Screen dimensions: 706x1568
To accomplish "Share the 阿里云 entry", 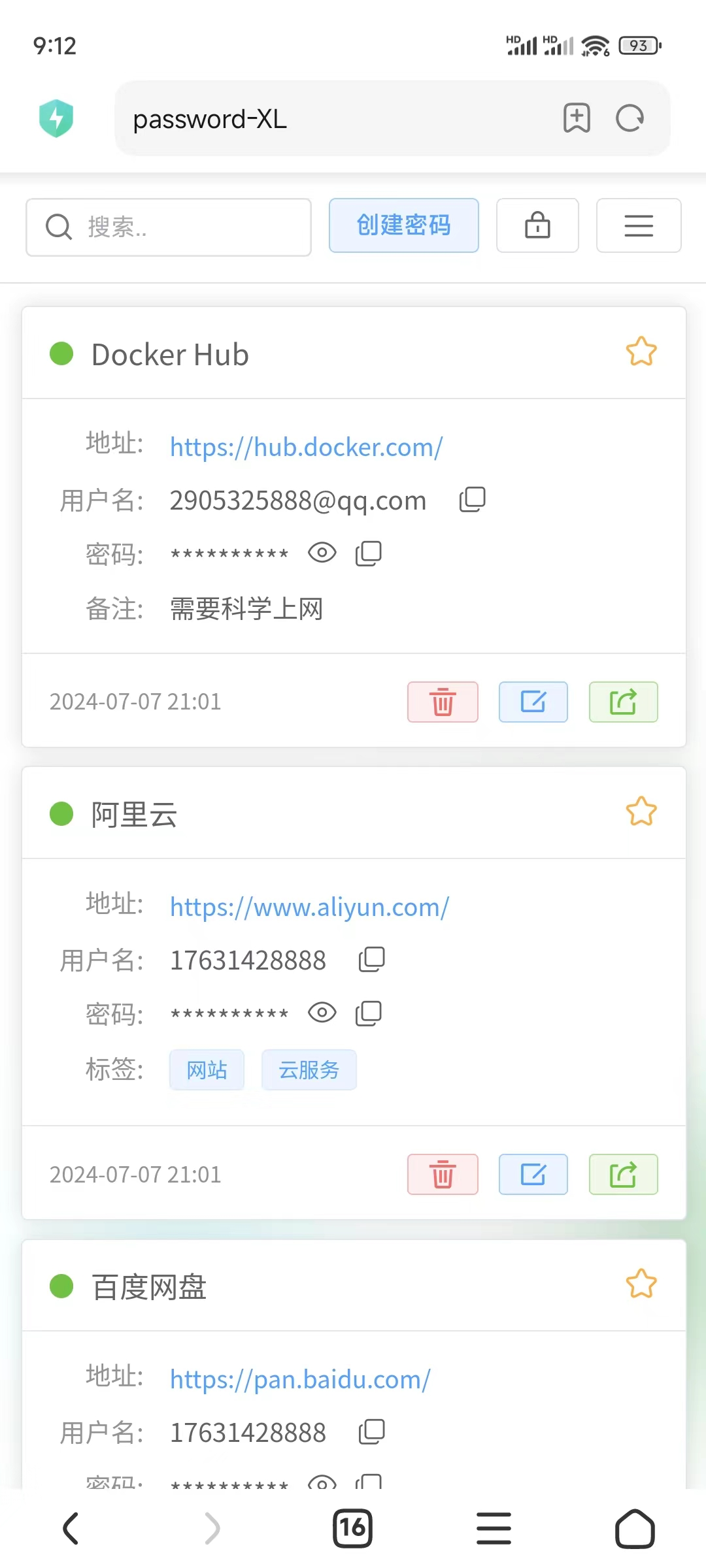I will click(x=624, y=1174).
